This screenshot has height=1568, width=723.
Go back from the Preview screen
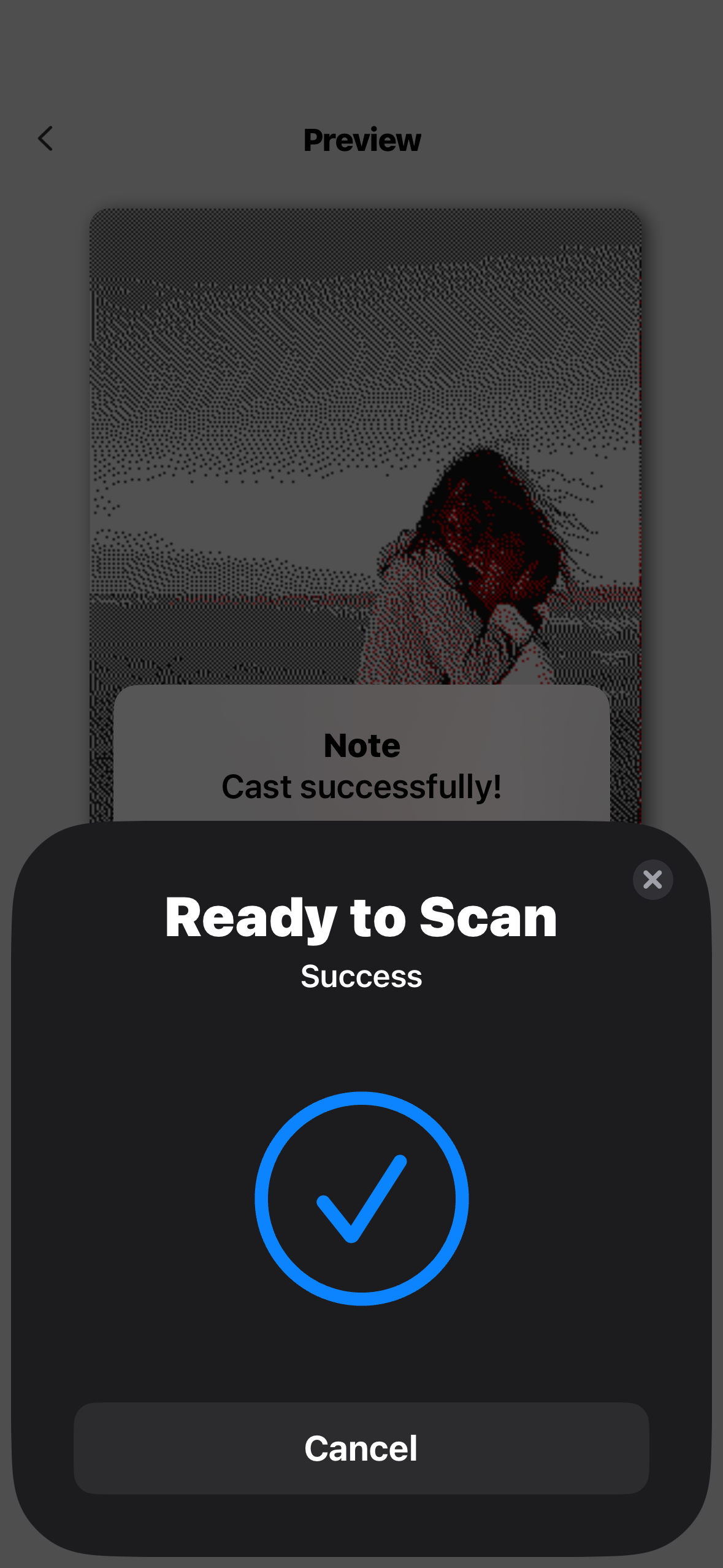pos(46,139)
